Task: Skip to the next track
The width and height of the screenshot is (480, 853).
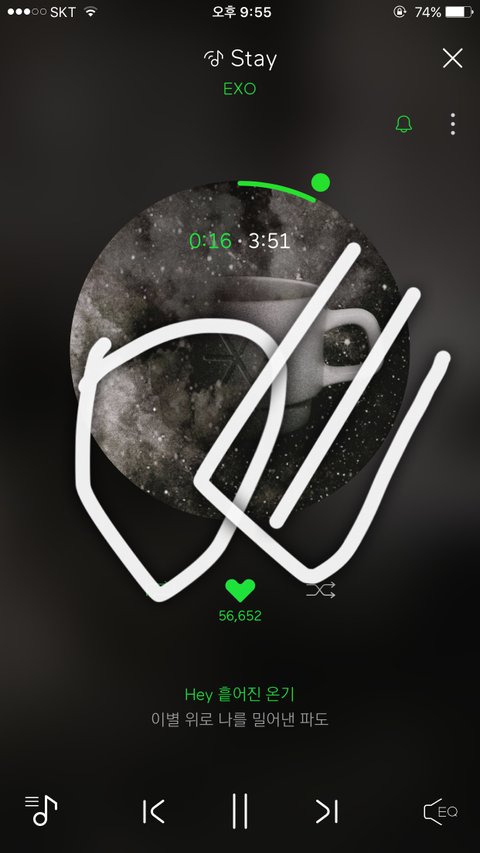Action: coord(327,812)
